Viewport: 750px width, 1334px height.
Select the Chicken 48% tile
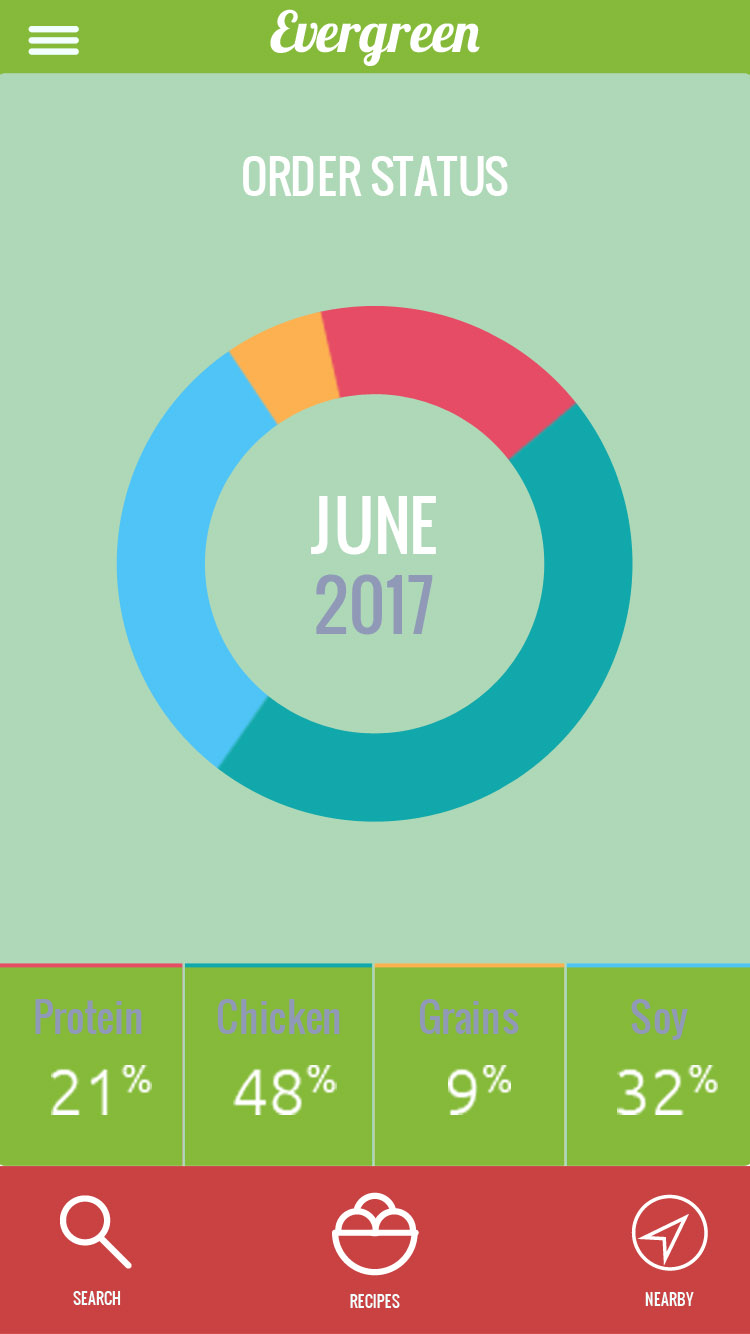click(279, 1065)
